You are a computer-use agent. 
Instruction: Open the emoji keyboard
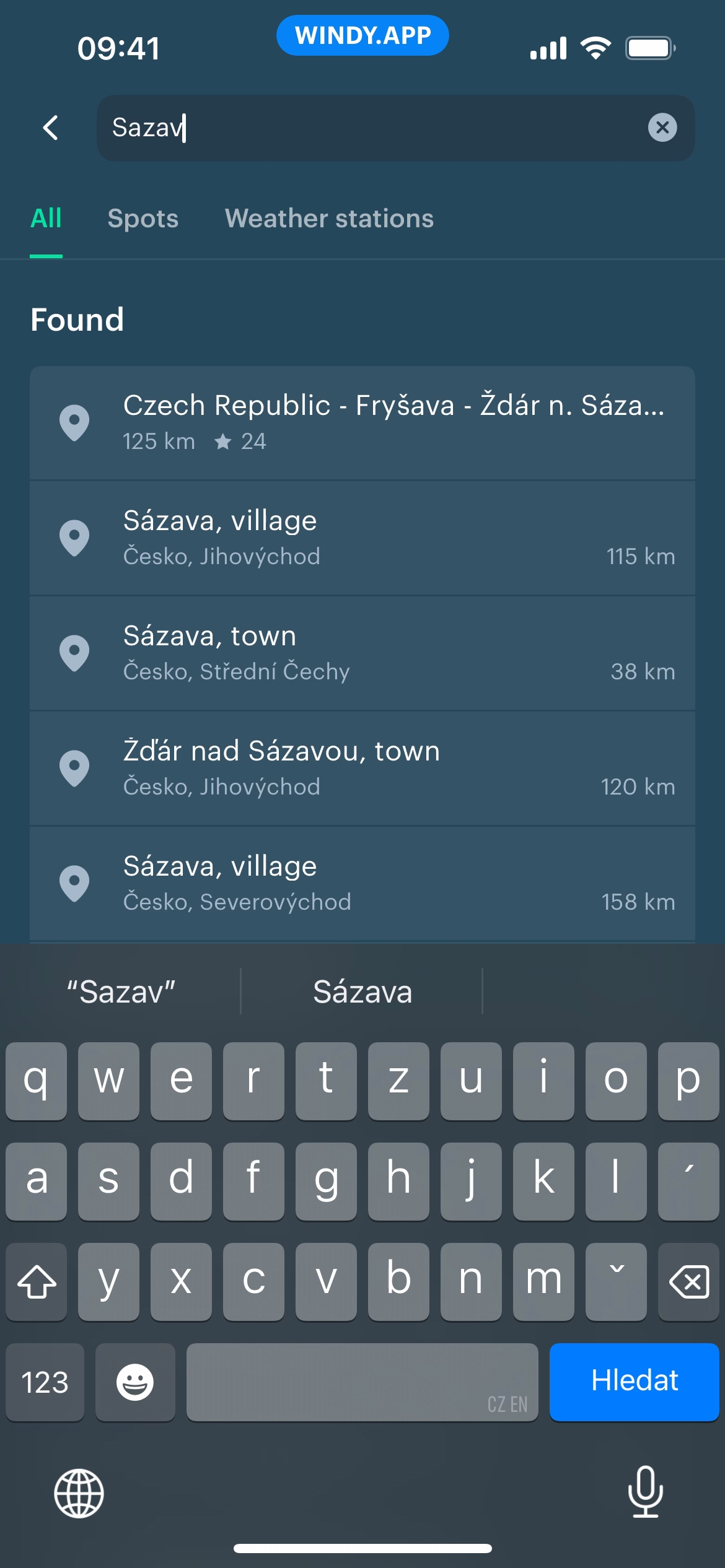click(x=135, y=1382)
